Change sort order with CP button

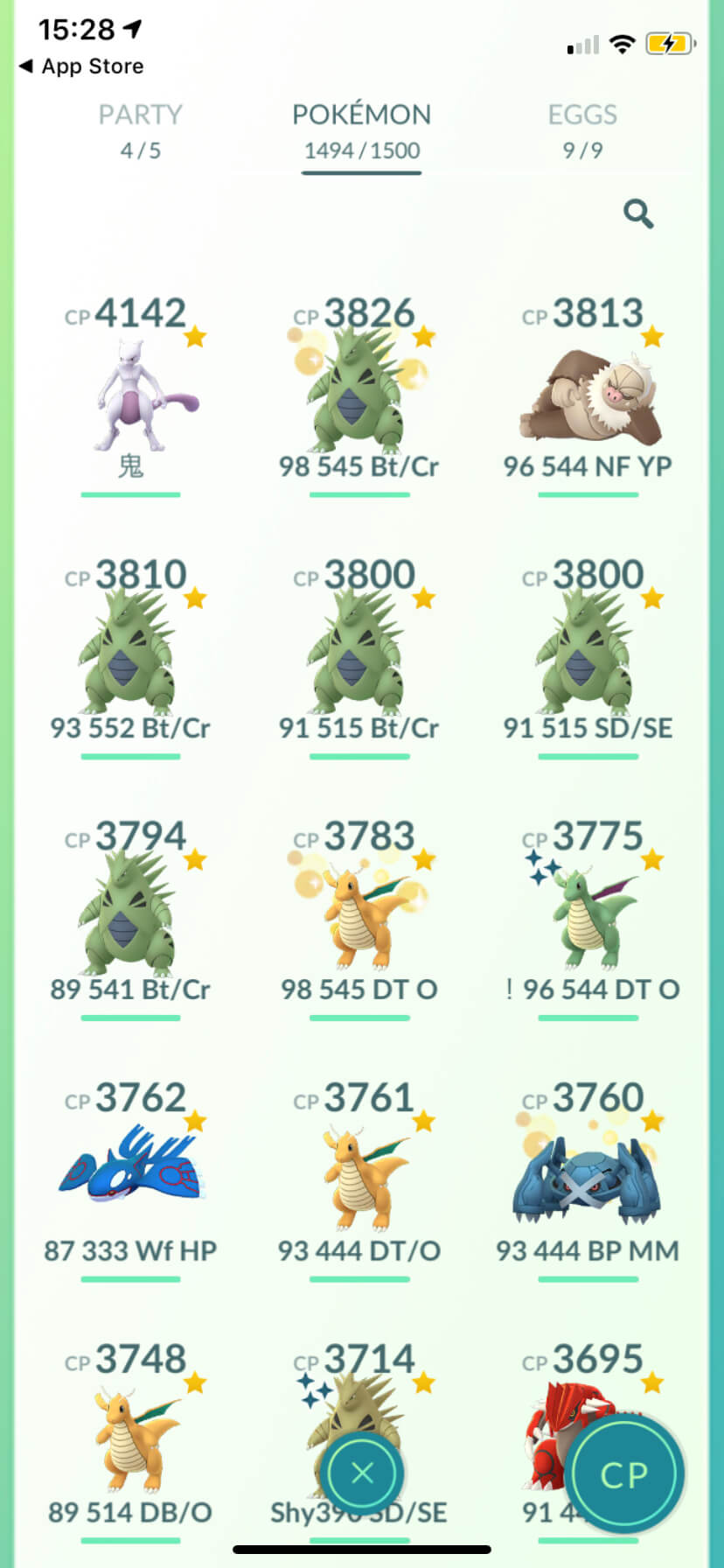[x=624, y=1474]
